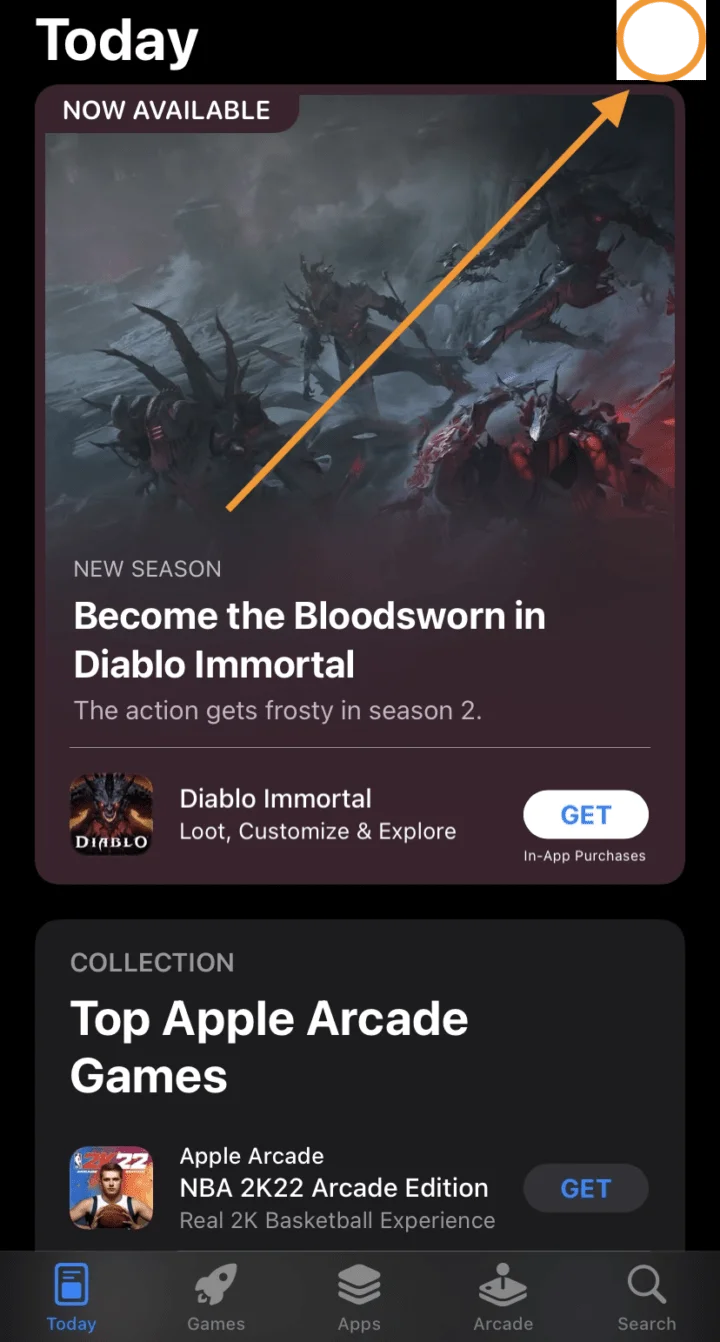720x1342 pixels.
Task: Switch to the Games tab
Action: [x=216, y=1297]
